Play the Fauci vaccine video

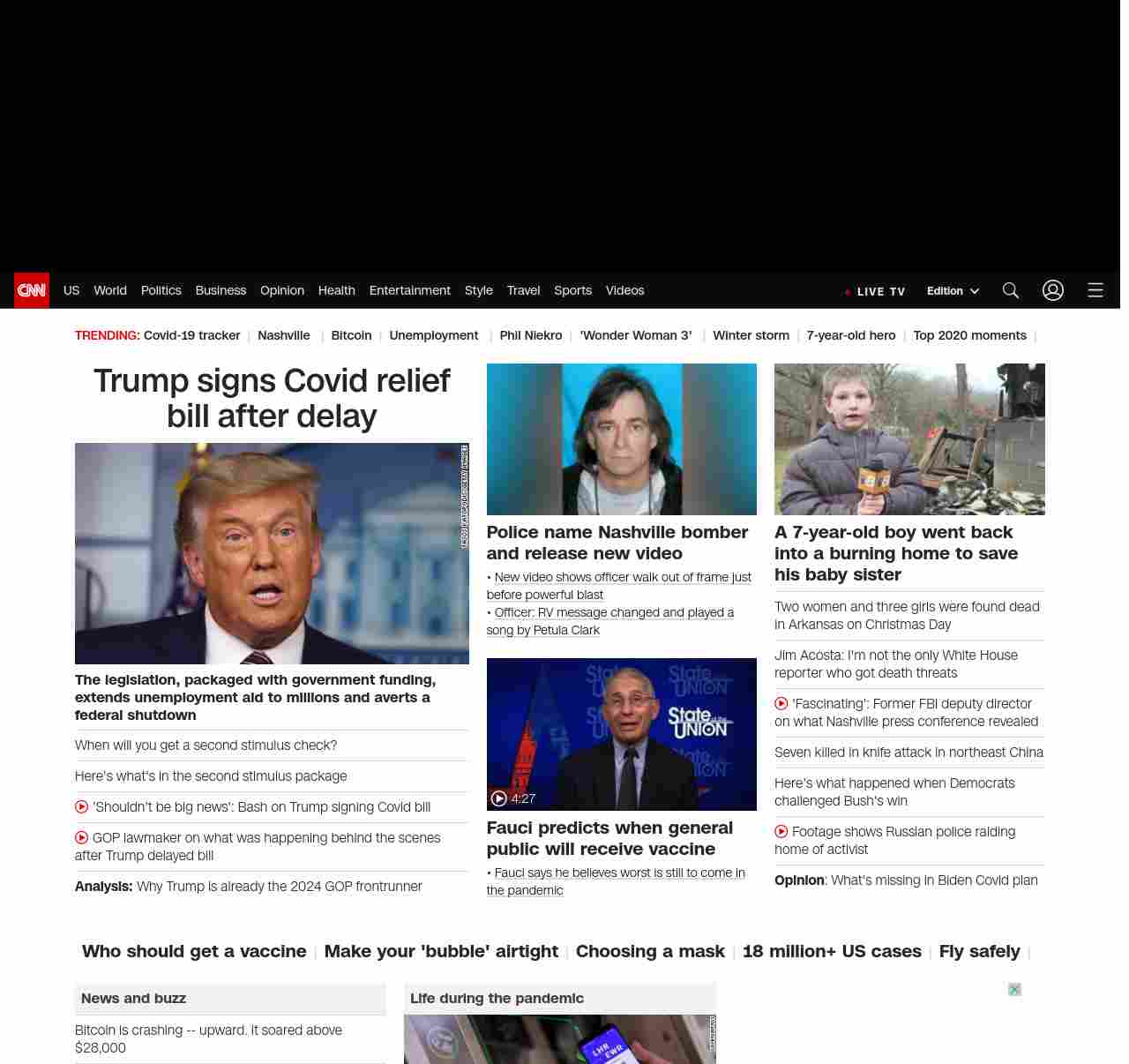point(621,734)
